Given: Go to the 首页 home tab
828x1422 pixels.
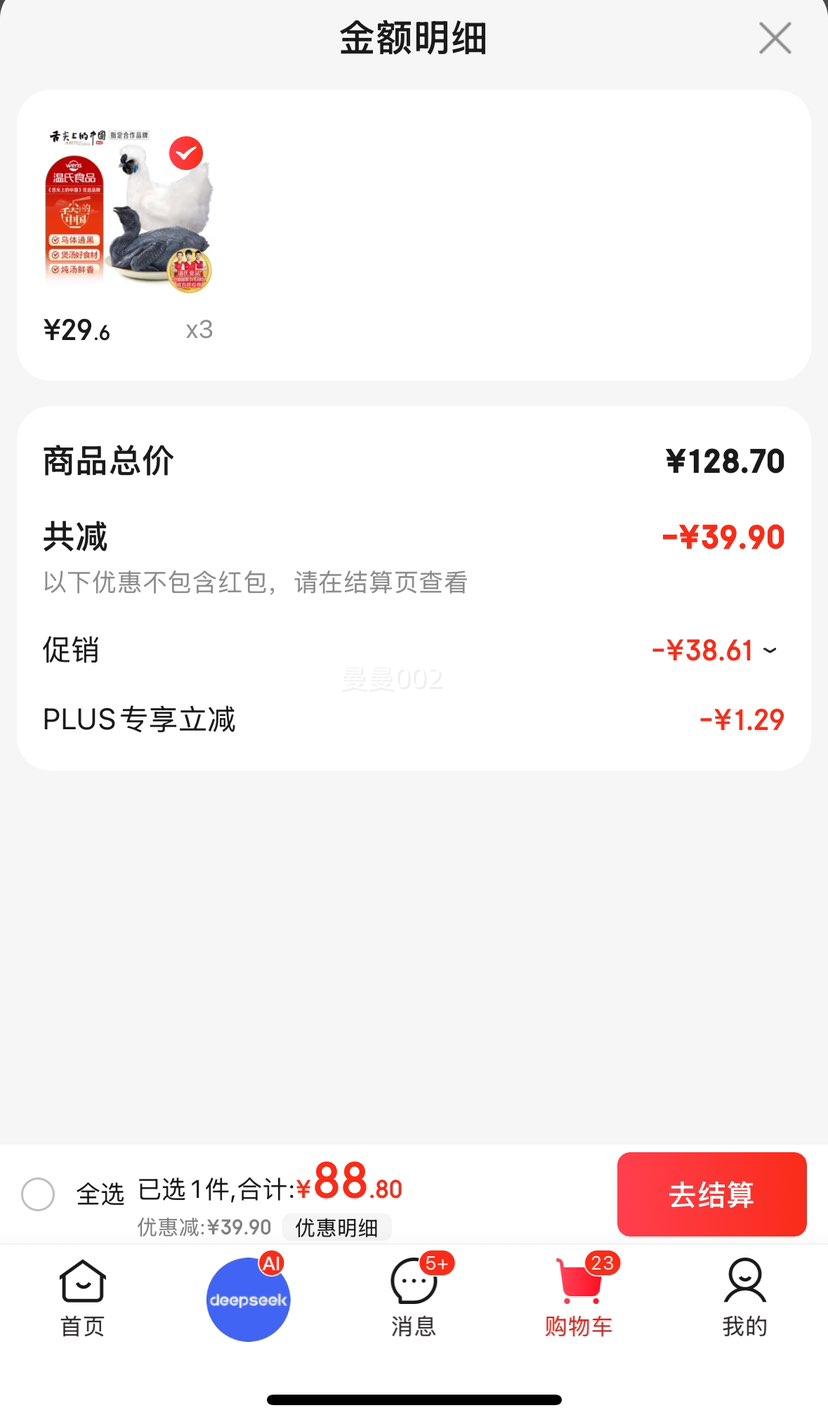Looking at the screenshot, I should (x=82, y=1298).
